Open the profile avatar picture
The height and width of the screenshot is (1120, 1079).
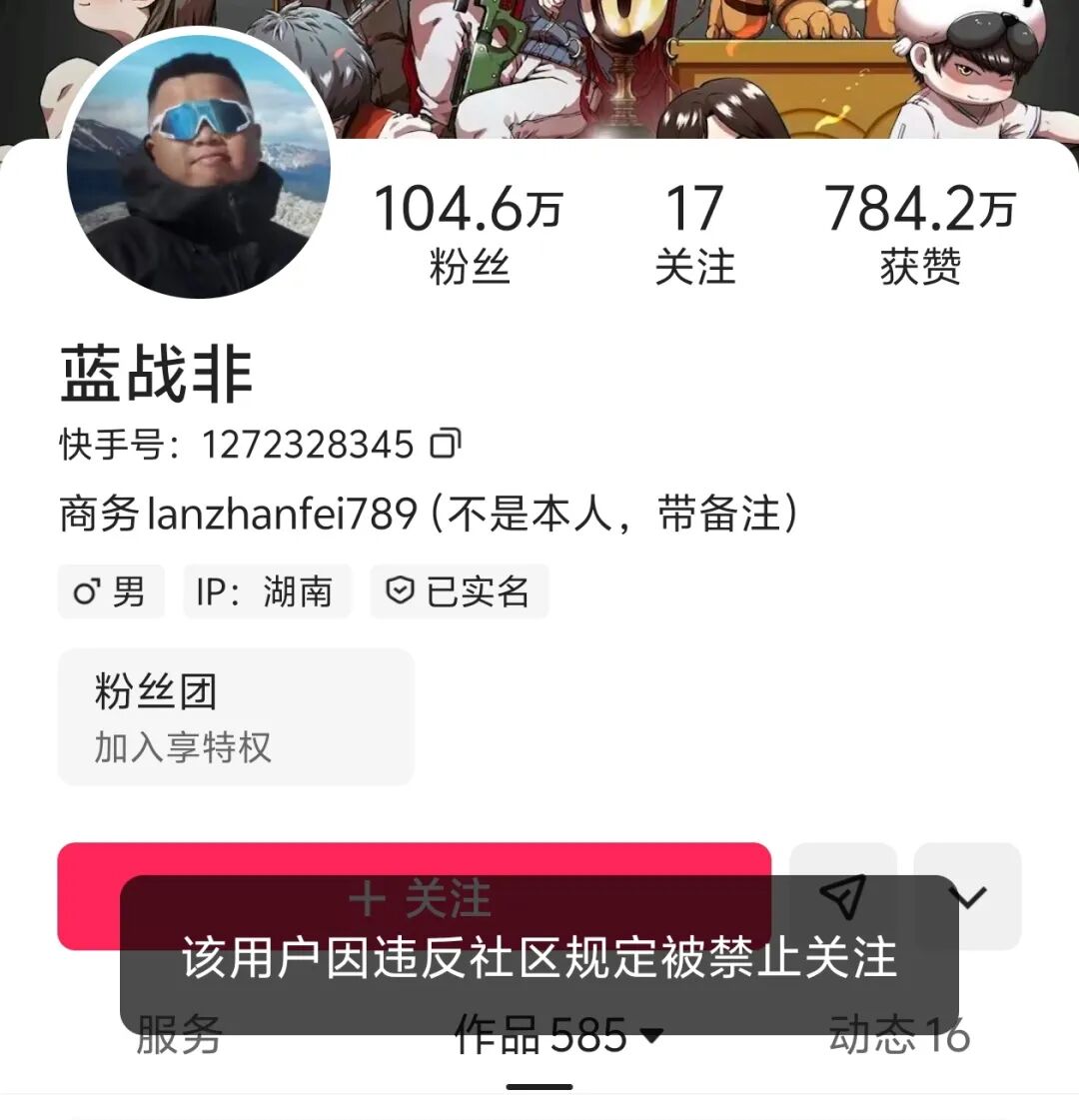(198, 165)
